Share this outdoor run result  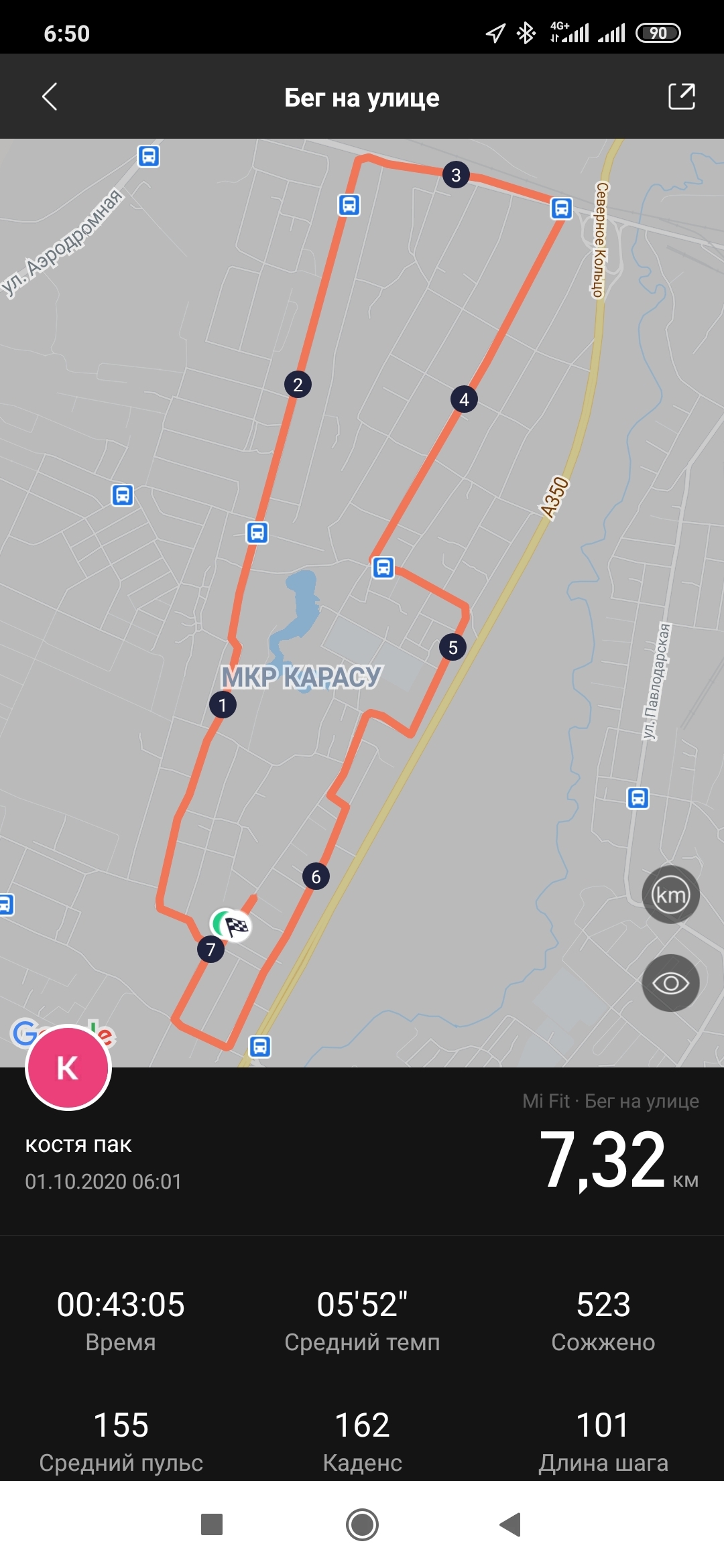(x=681, y=96)
